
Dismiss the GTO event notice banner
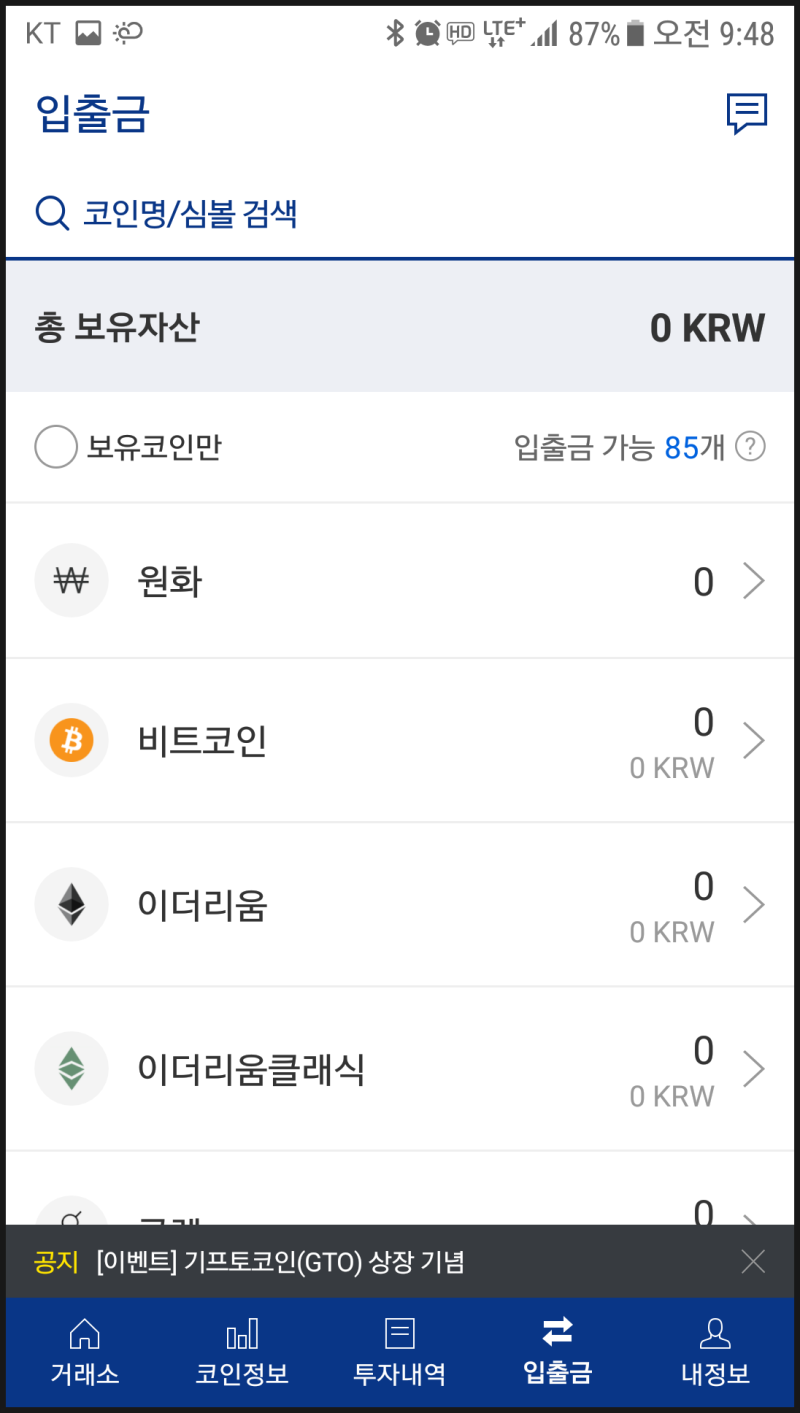point(752,1261)
